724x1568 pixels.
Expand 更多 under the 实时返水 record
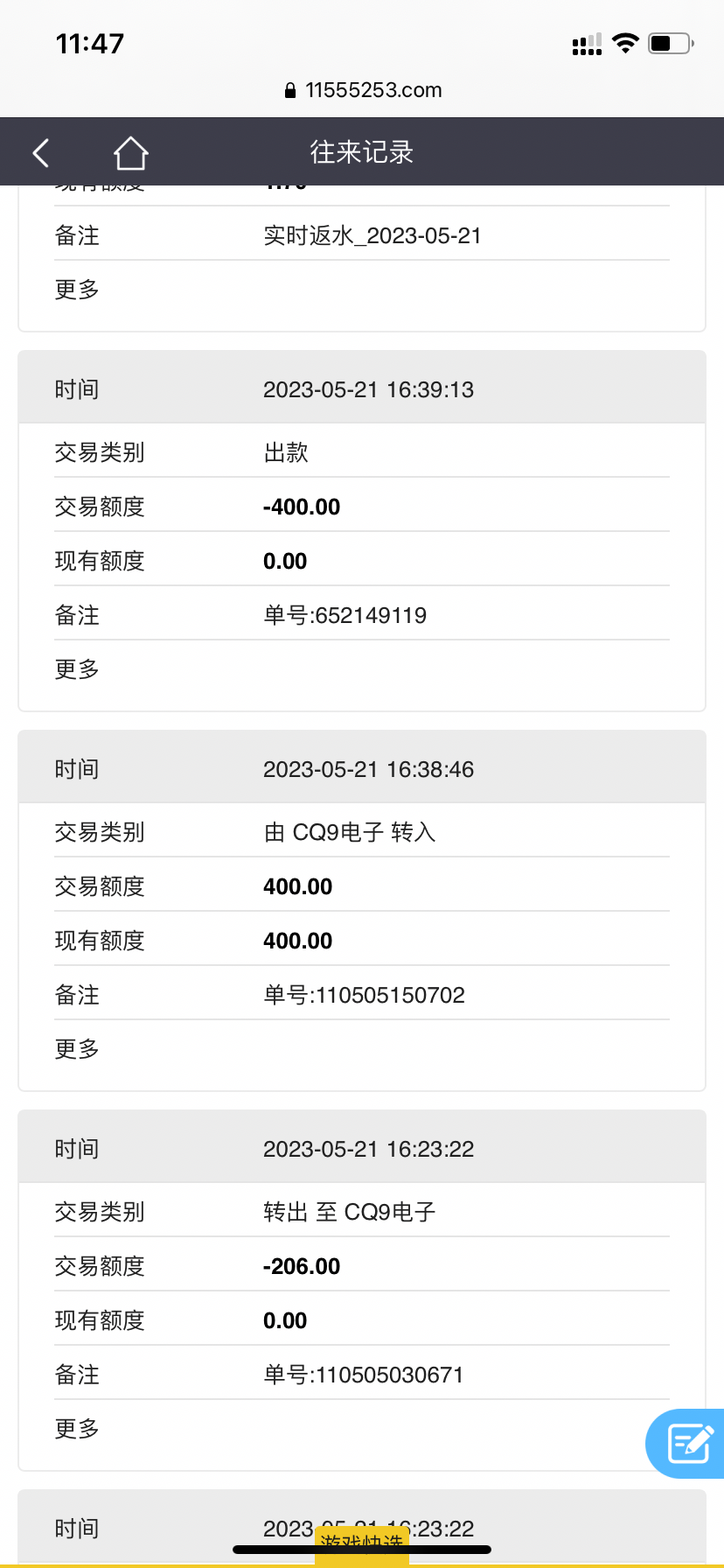[77, 290]
